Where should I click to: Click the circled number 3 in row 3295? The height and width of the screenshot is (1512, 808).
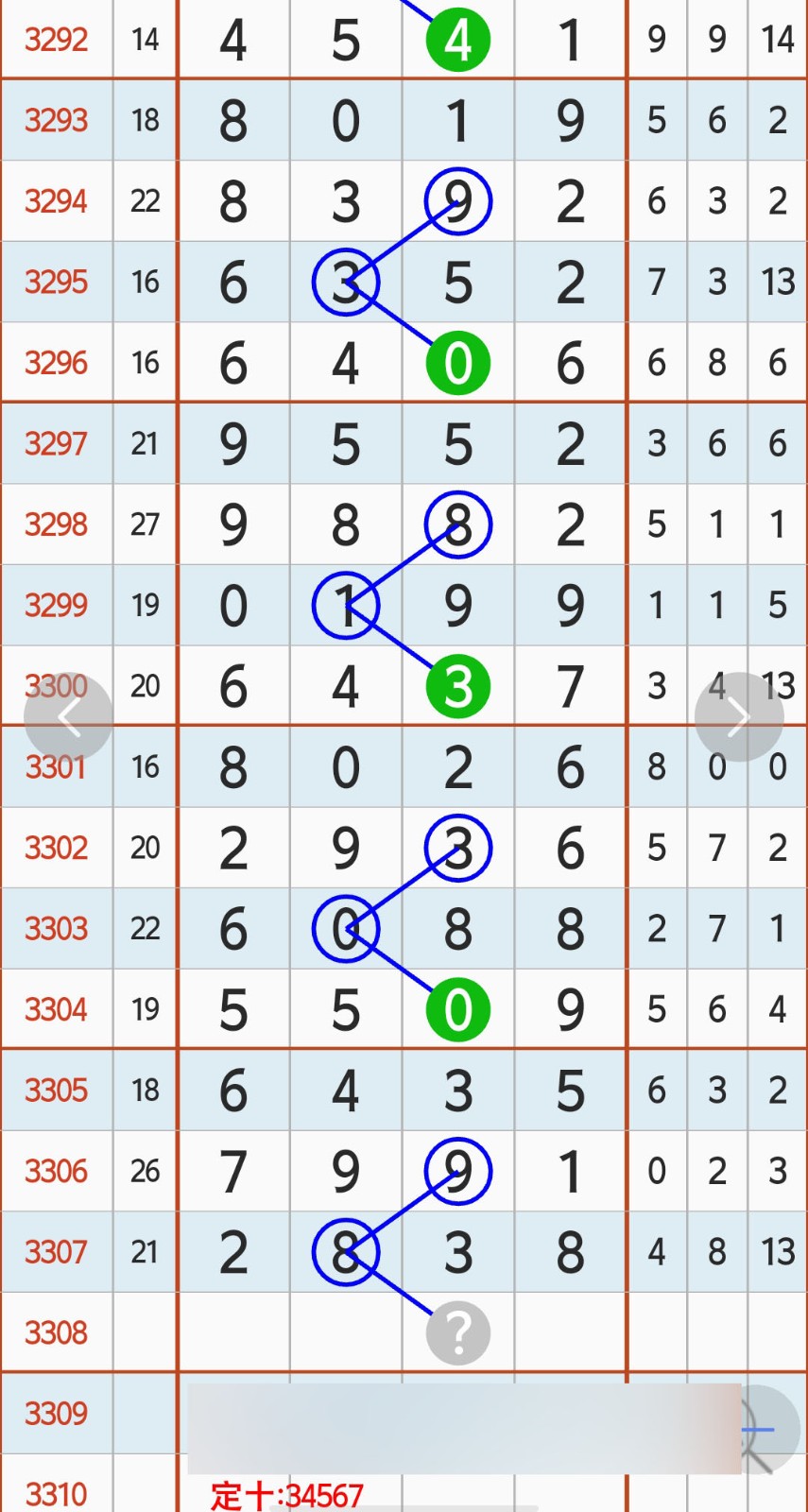[346, 282]
